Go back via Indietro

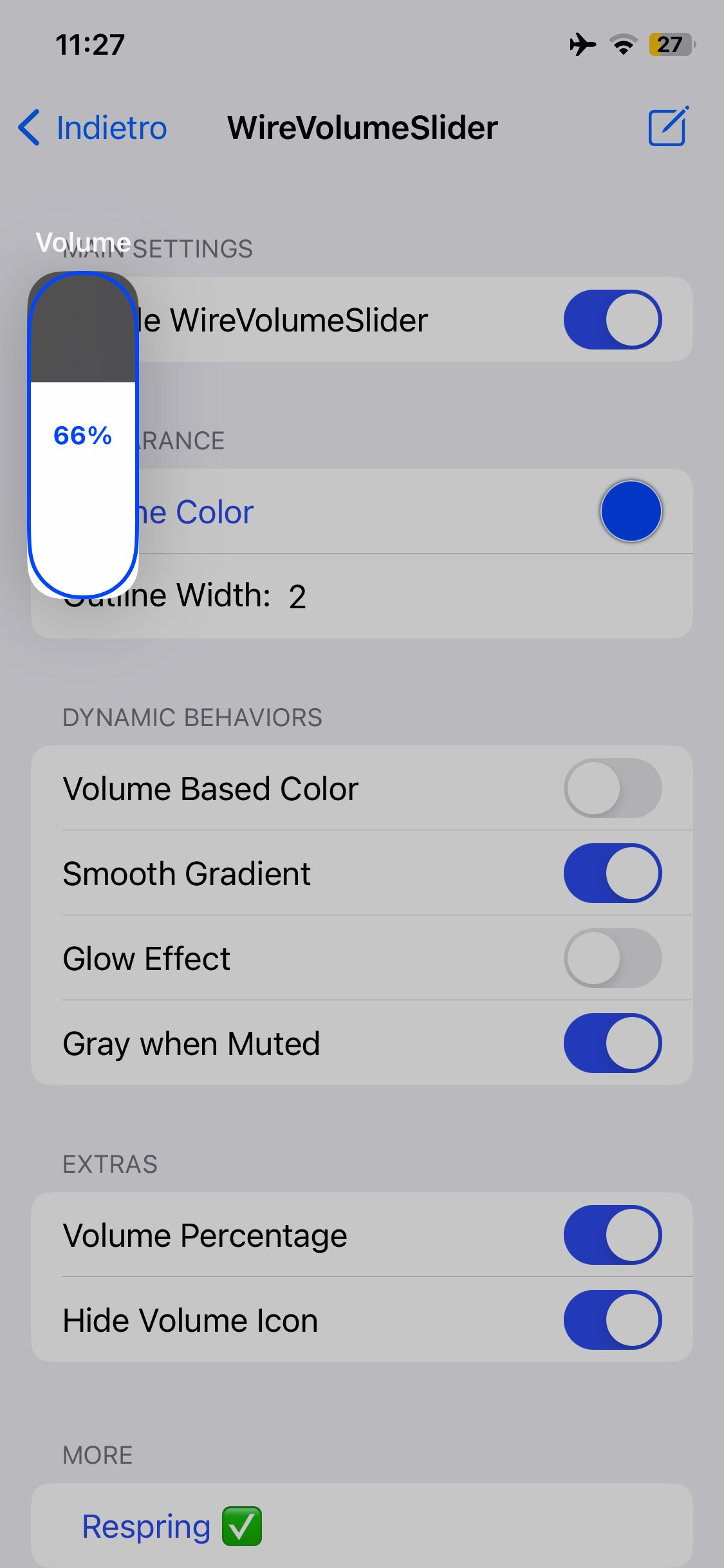click(93, 127)
